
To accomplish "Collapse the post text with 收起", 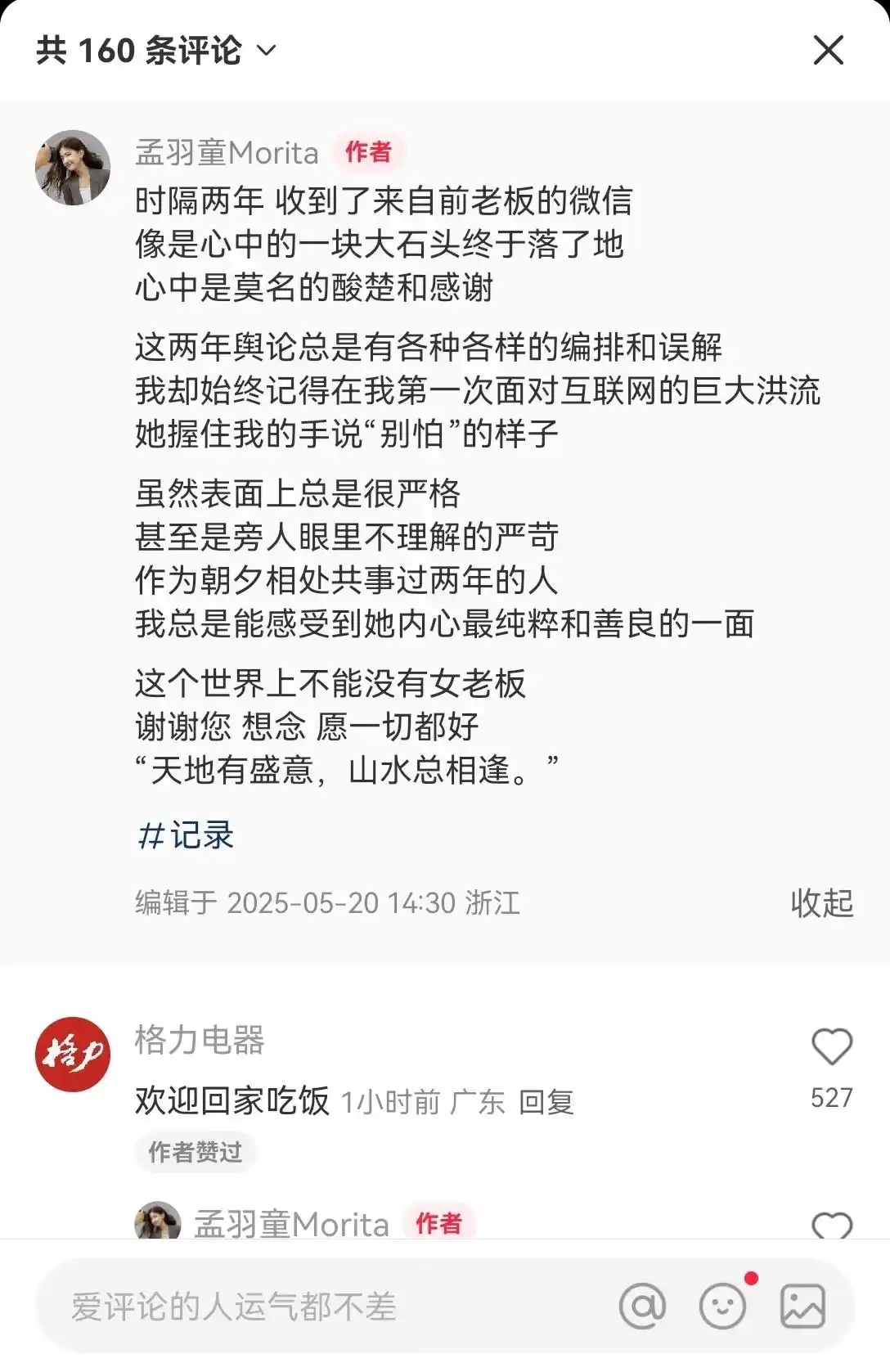I will (821, 903).
